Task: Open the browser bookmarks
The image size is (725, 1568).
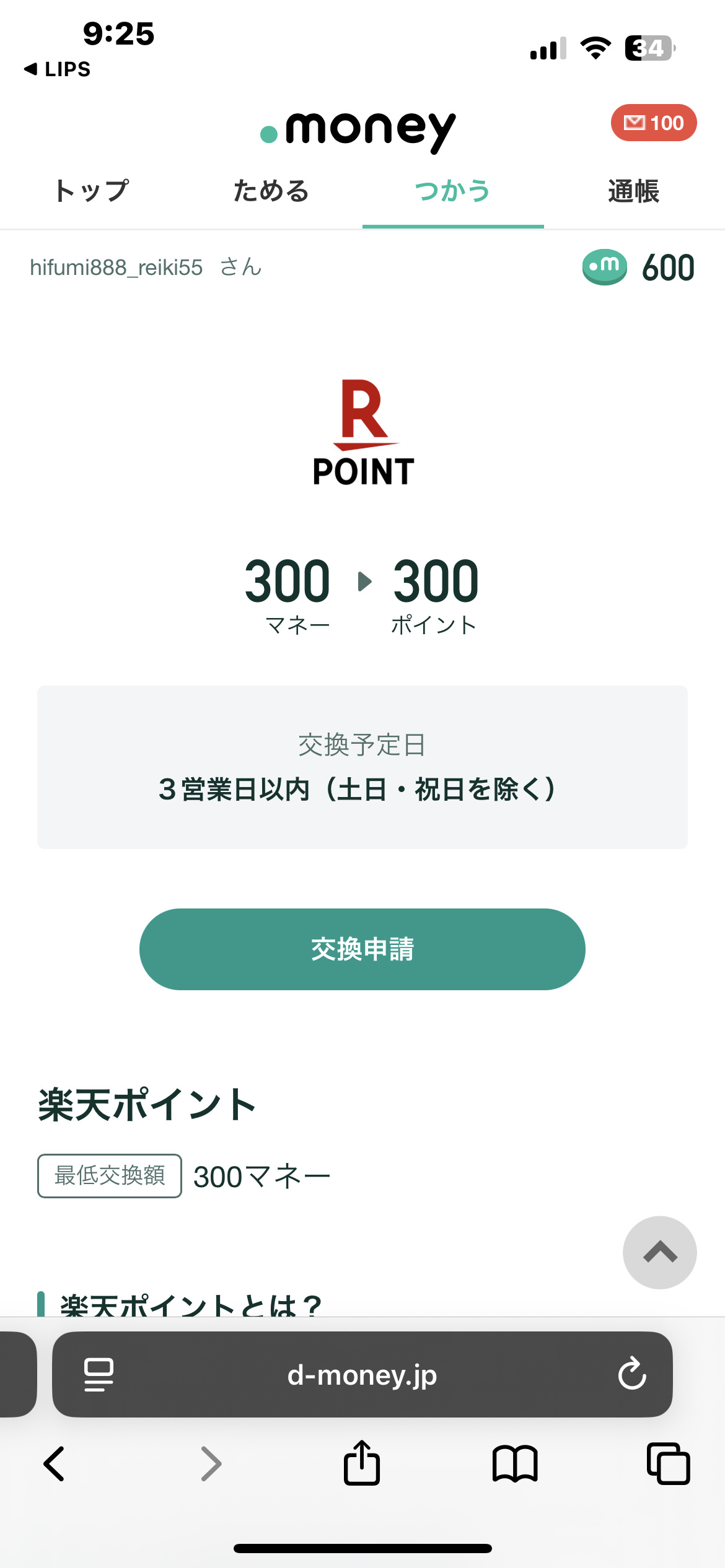Action: pos(515,1464)
